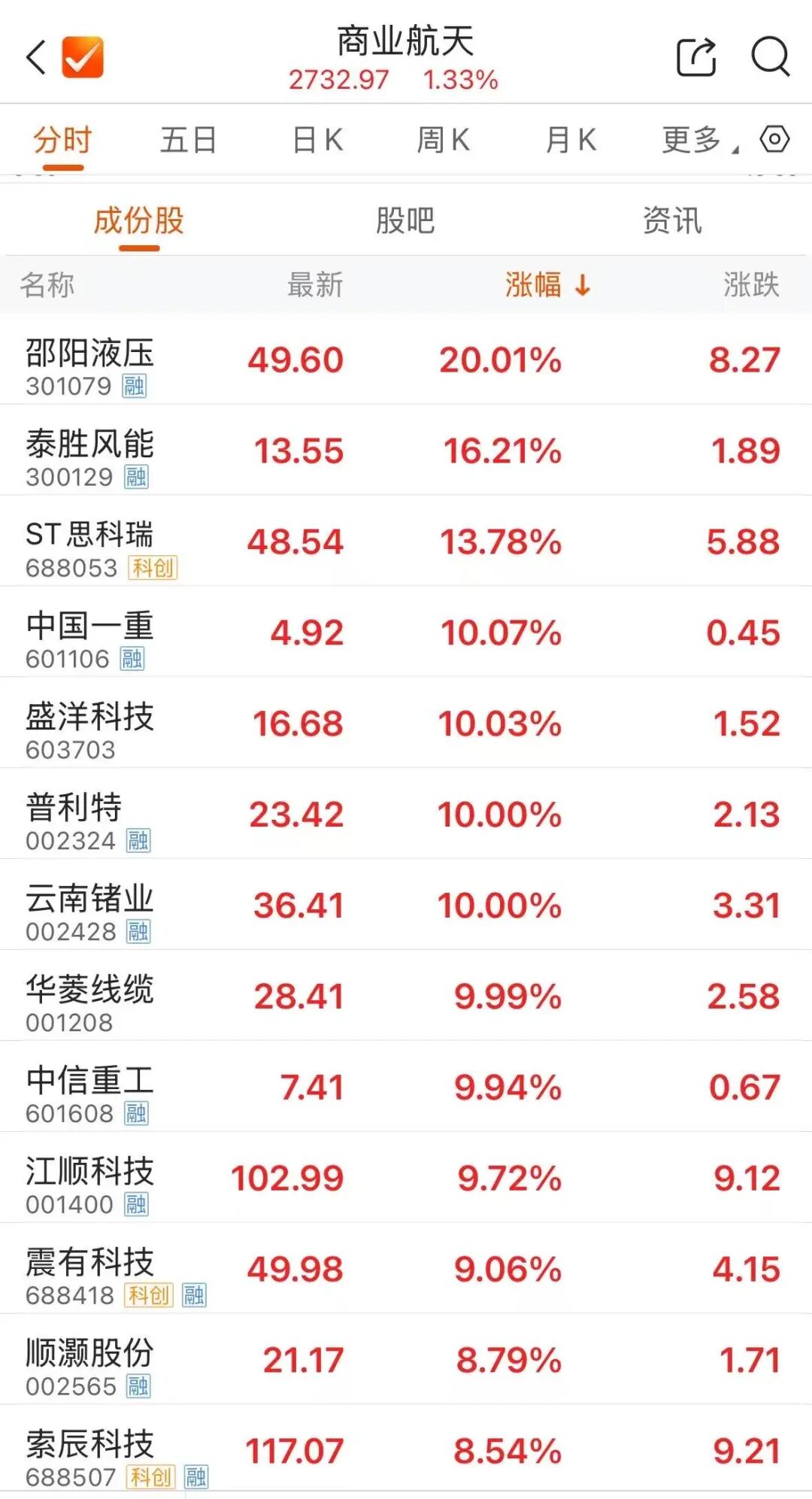
Task: Switch to the 日K chart tab
Action: [x=317, y=141]
